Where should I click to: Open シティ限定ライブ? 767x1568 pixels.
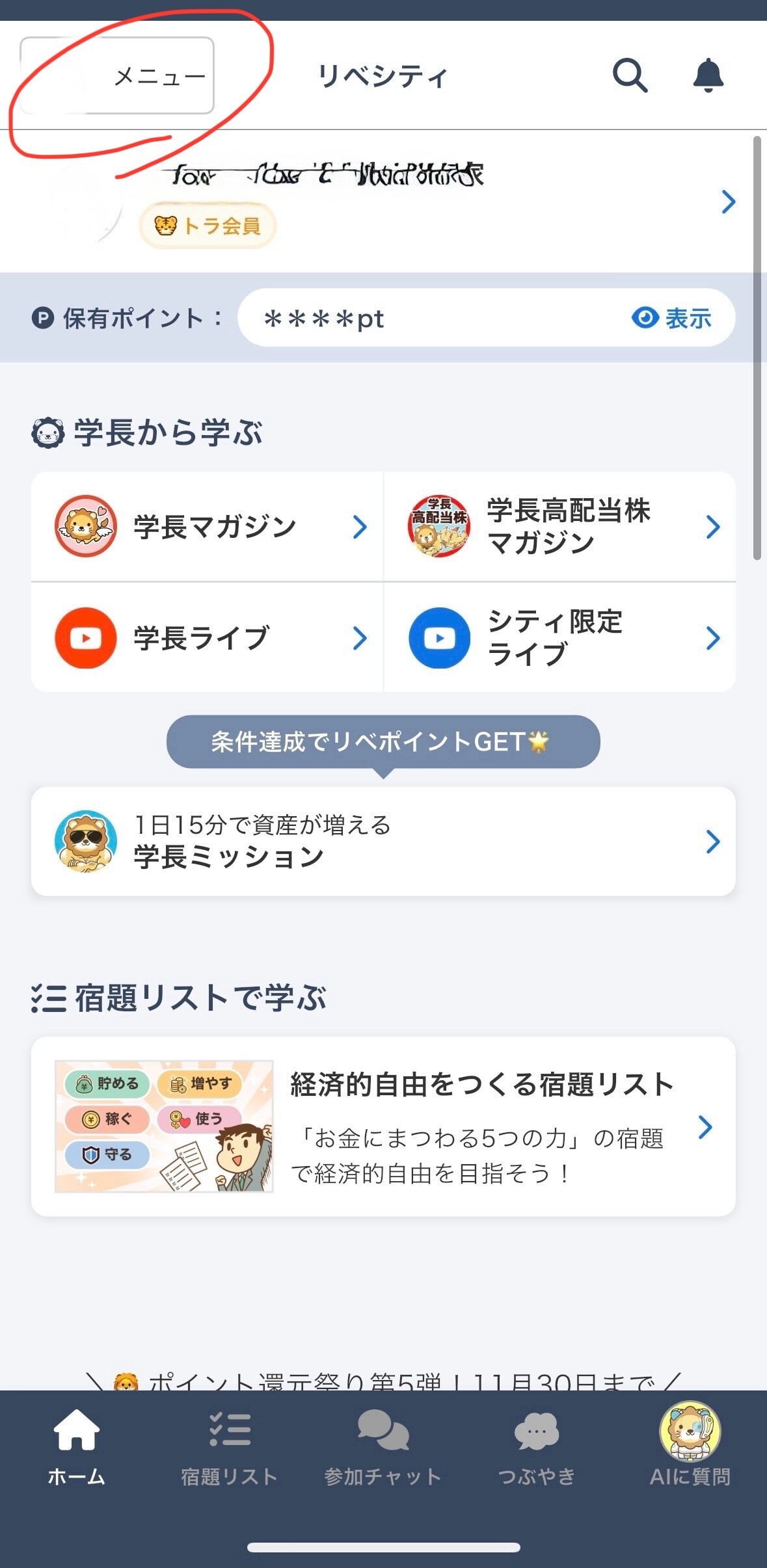coord(561,638)
